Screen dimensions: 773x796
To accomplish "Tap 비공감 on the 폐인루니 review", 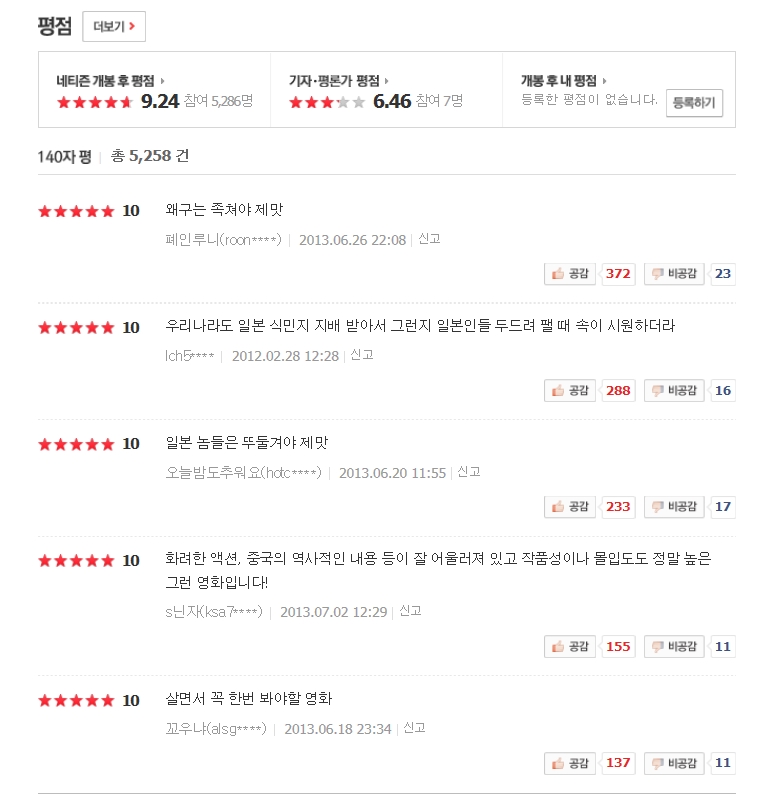I will pyautogui.click(x=674, y=274).
